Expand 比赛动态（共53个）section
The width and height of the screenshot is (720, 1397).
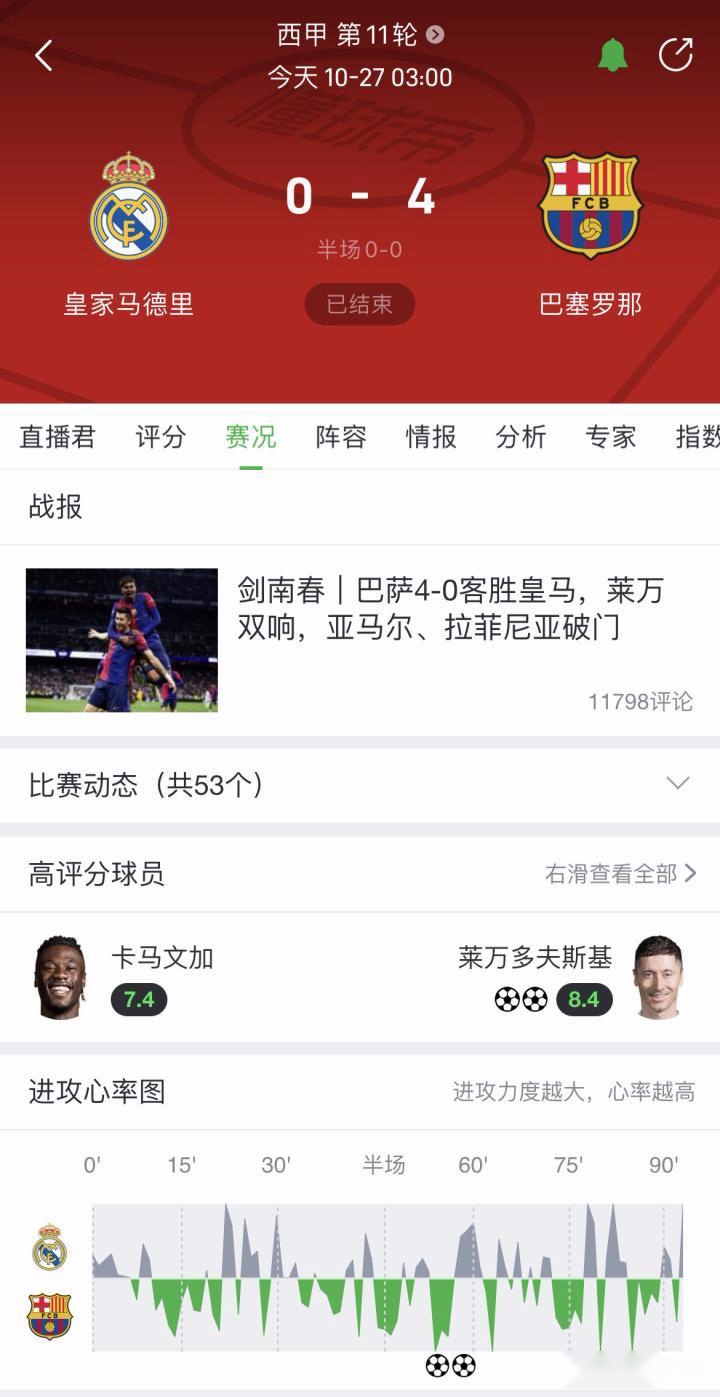360,785
